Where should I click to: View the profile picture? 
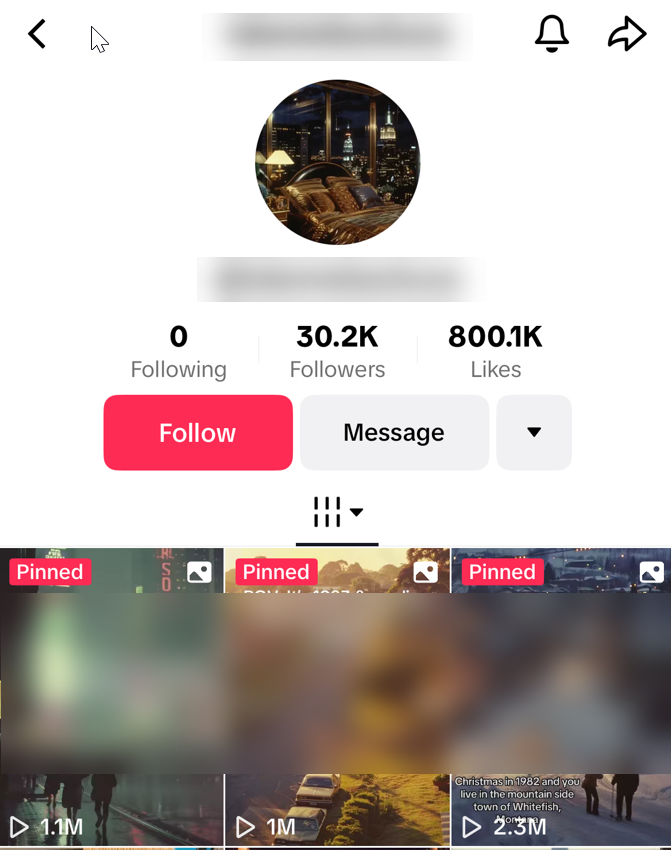(337, 162)
